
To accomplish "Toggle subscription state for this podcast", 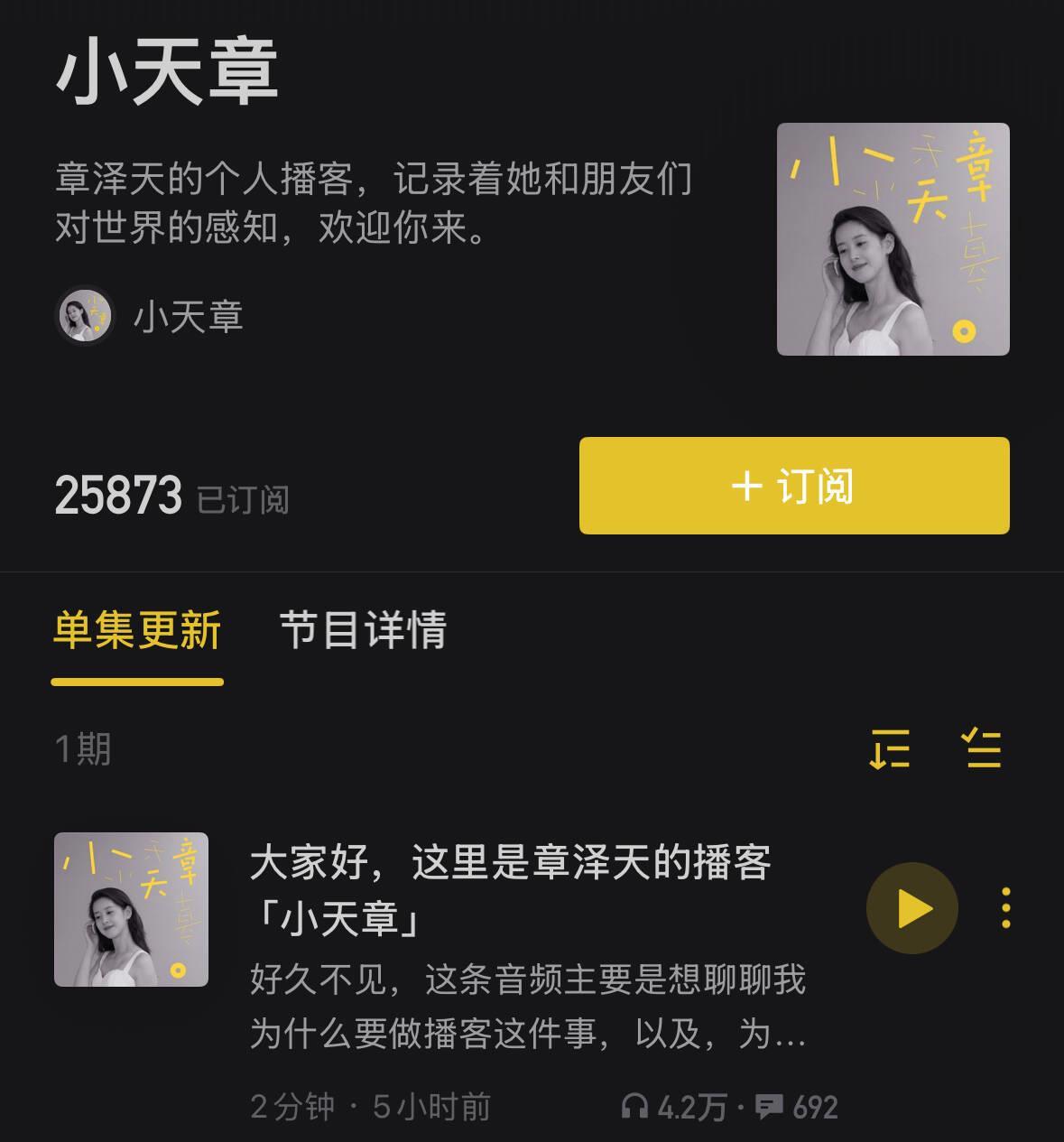I will coord(794,486).
